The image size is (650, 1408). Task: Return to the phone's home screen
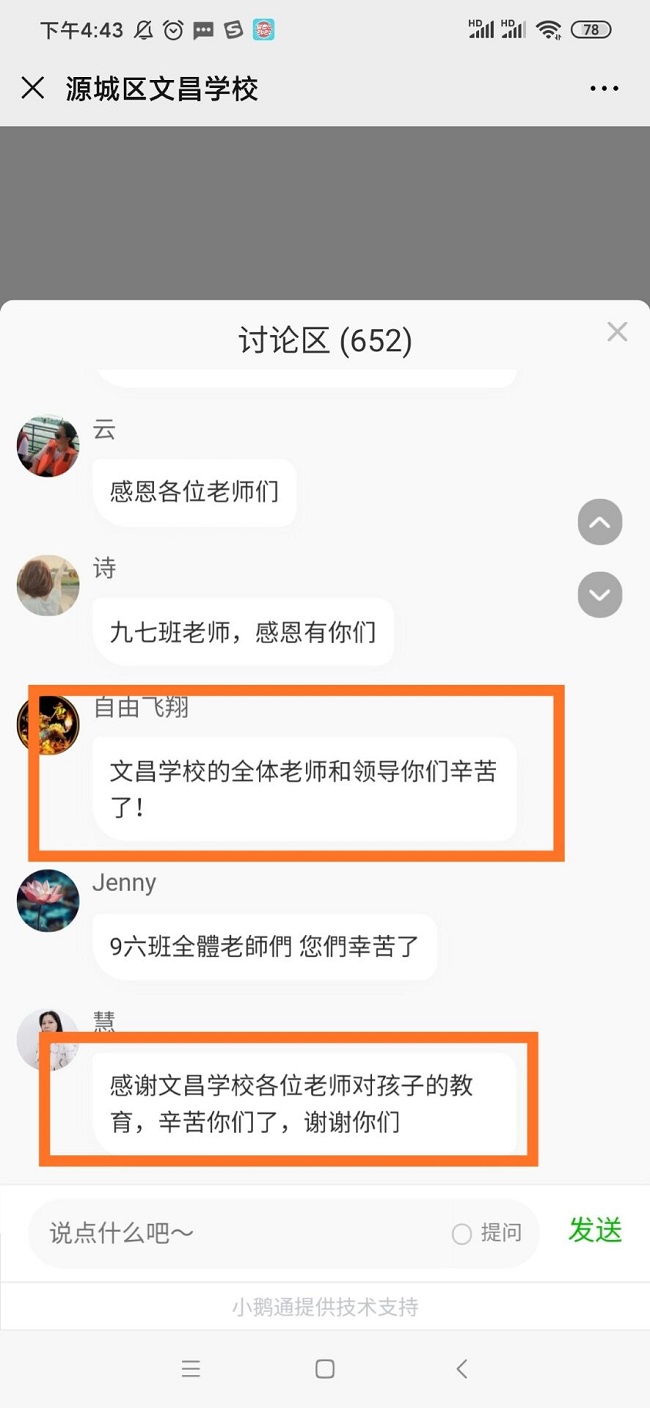325,1369
